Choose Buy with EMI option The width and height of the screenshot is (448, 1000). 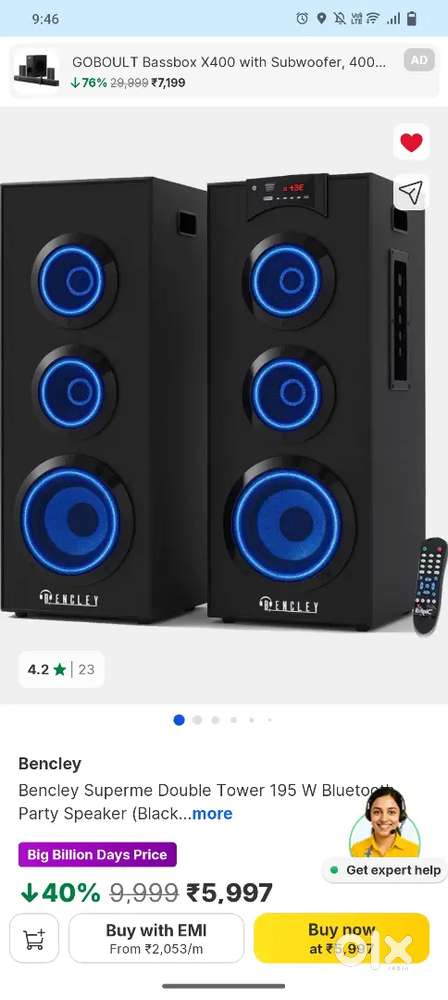(x=156, y=938)
